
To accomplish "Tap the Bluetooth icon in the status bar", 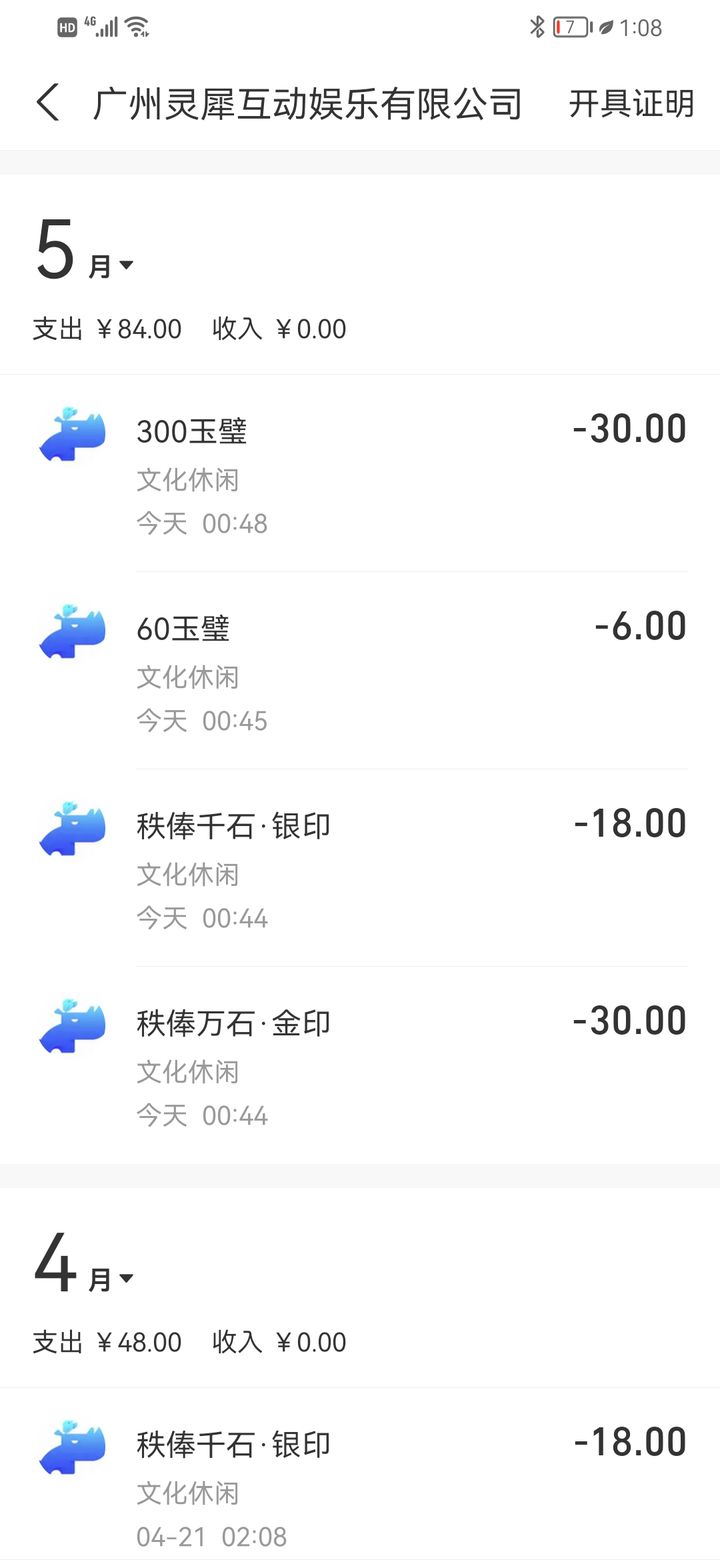I will (536, 27).
